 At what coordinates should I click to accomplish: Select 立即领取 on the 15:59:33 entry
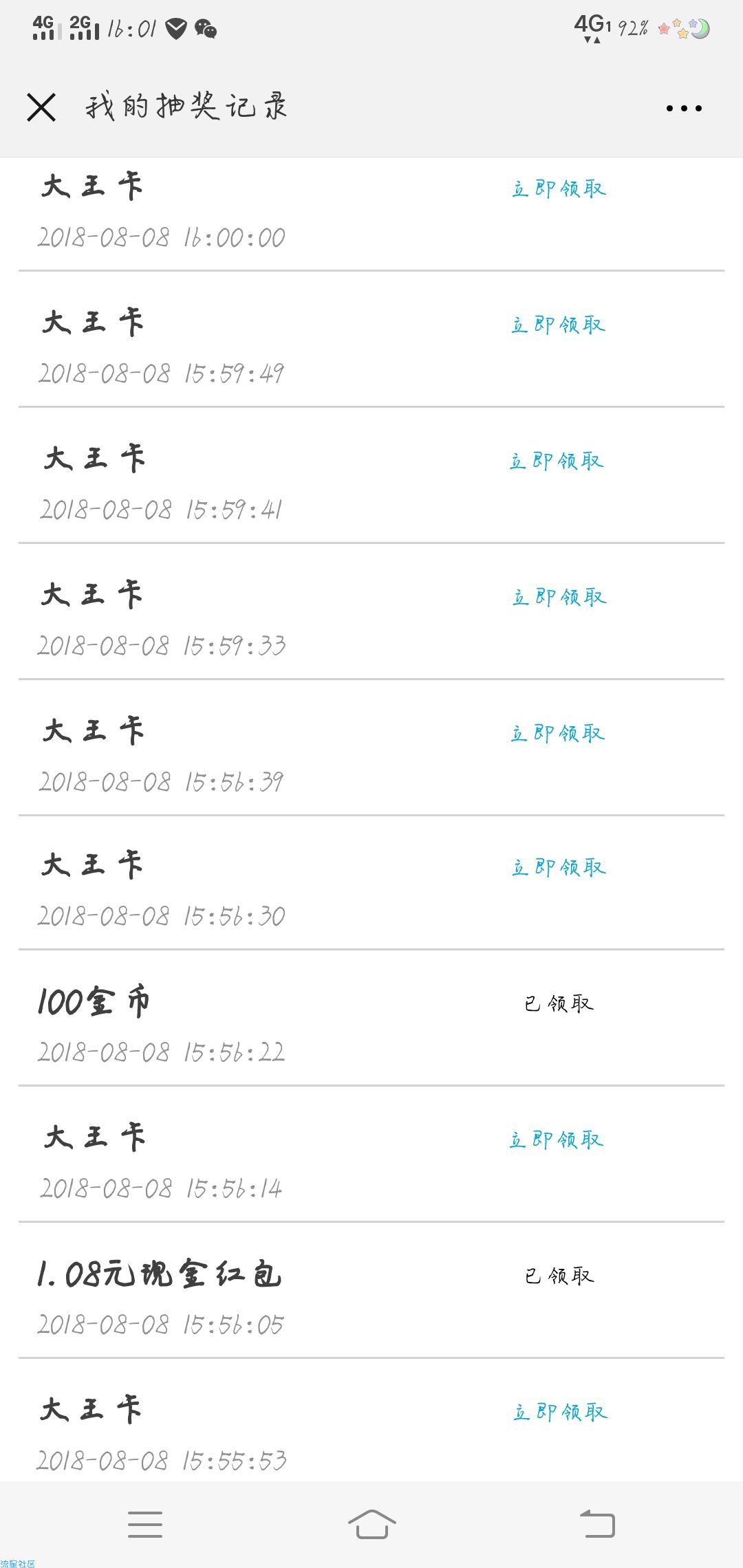[559, 597]
